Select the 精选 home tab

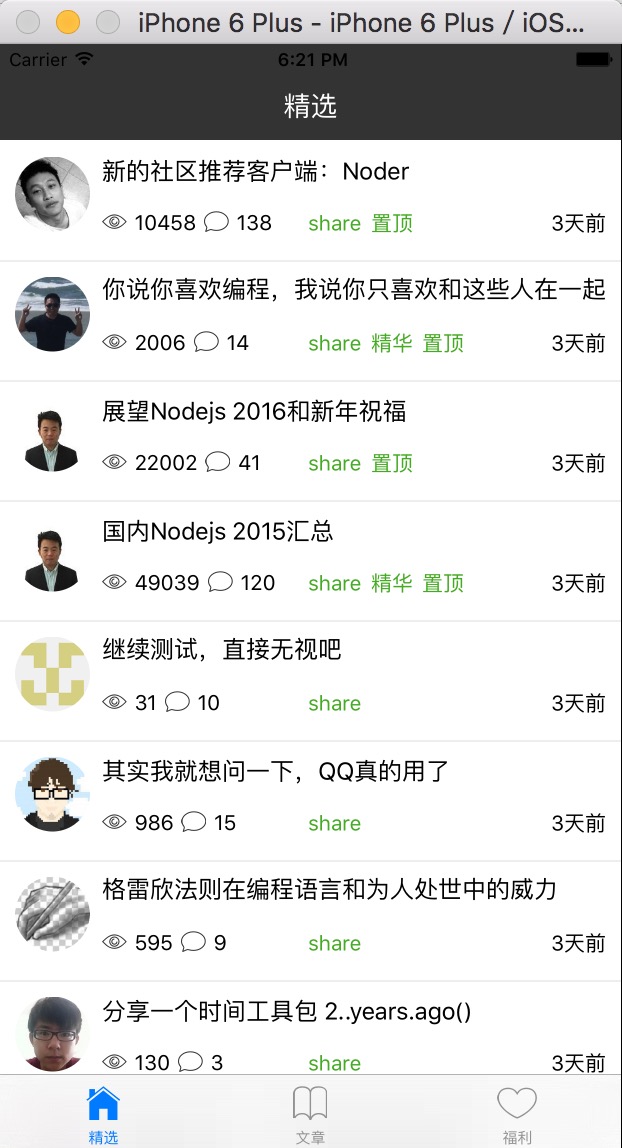point(103,1114)
